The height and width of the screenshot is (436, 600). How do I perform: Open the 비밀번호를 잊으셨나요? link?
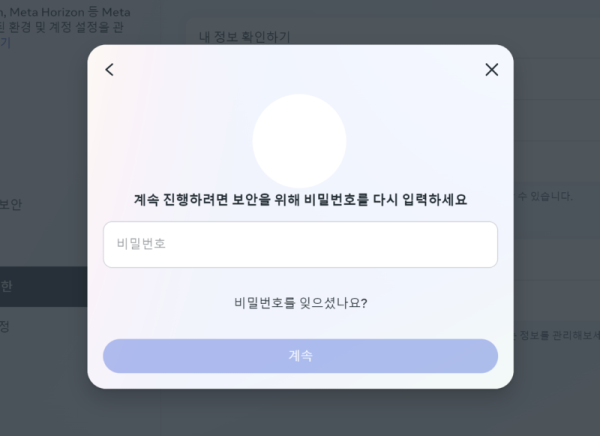[x=300, y=302]
